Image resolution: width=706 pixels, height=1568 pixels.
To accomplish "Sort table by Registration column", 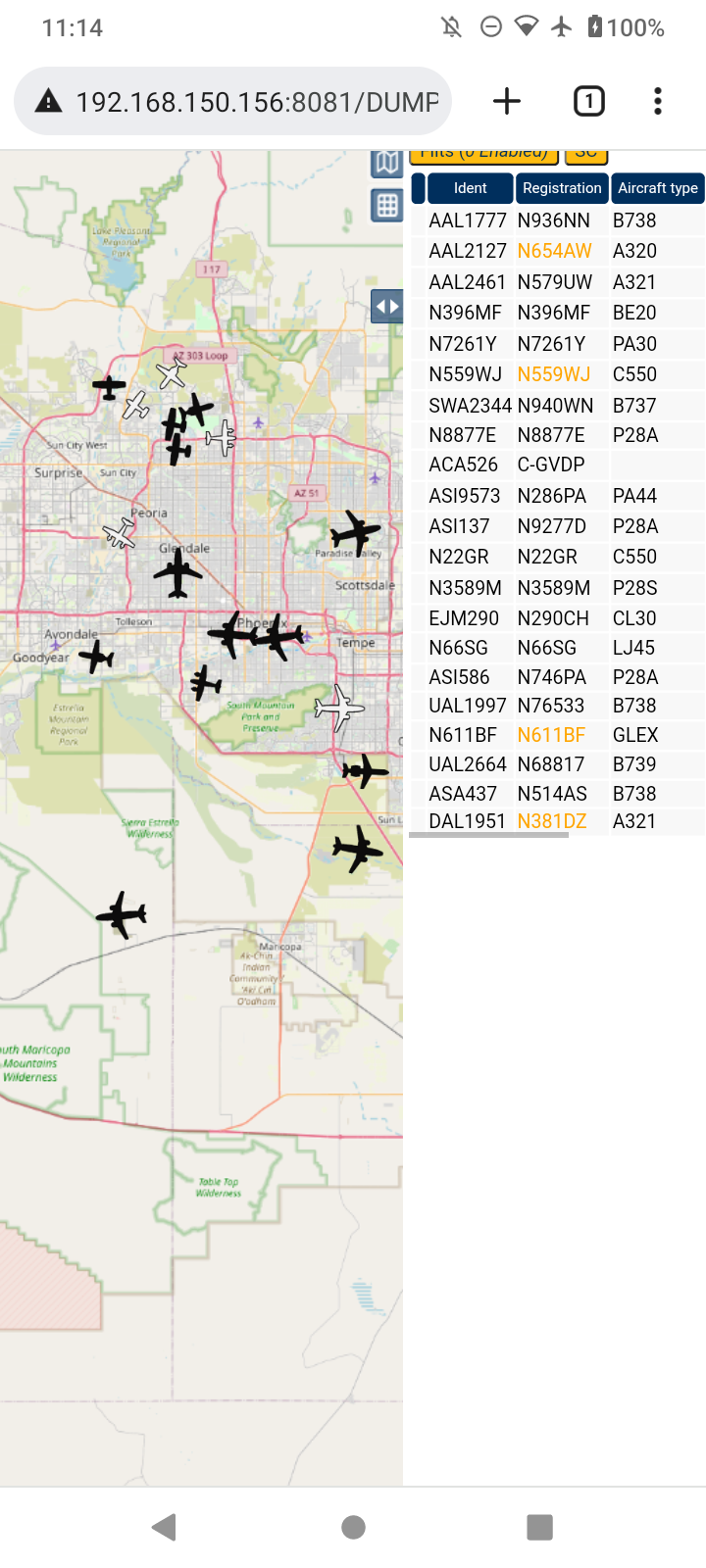I will tap(562, 188).
